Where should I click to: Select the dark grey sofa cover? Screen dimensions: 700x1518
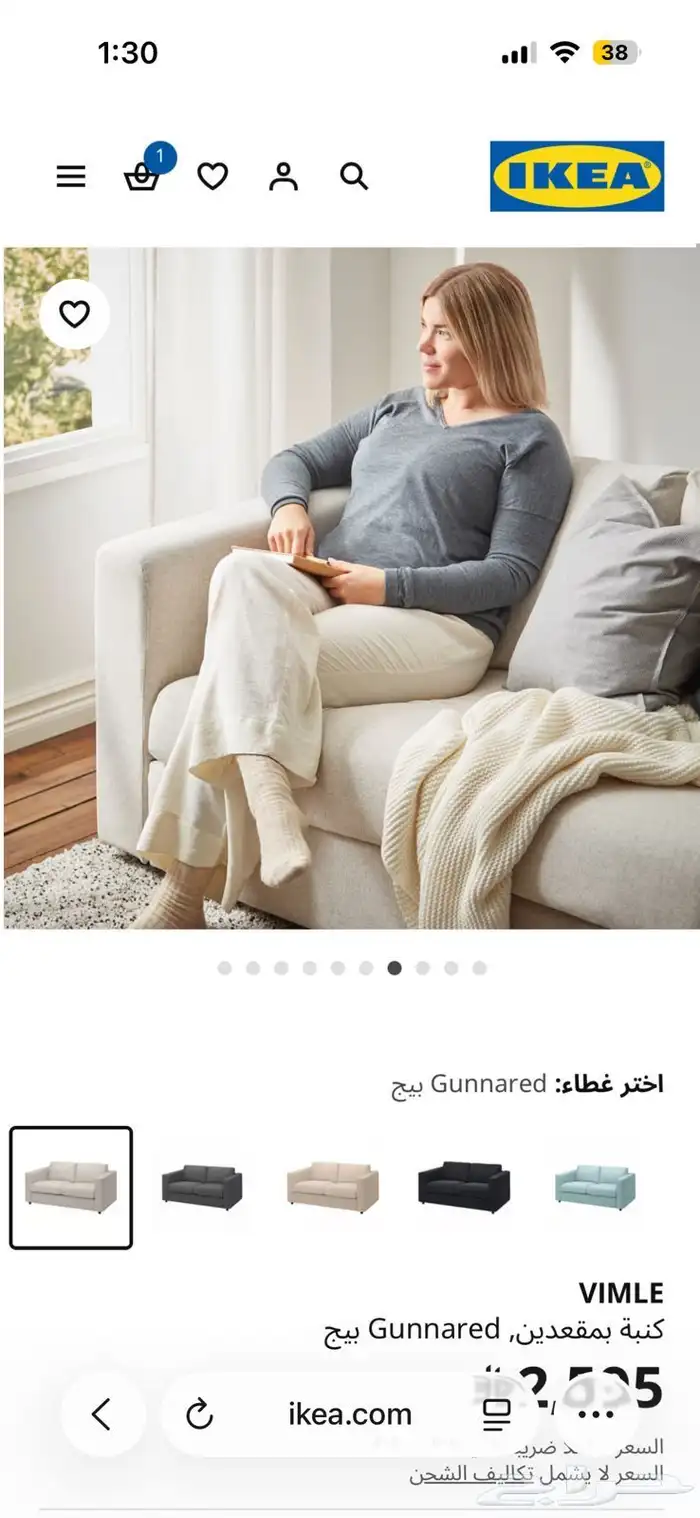tap(202, 1187)
